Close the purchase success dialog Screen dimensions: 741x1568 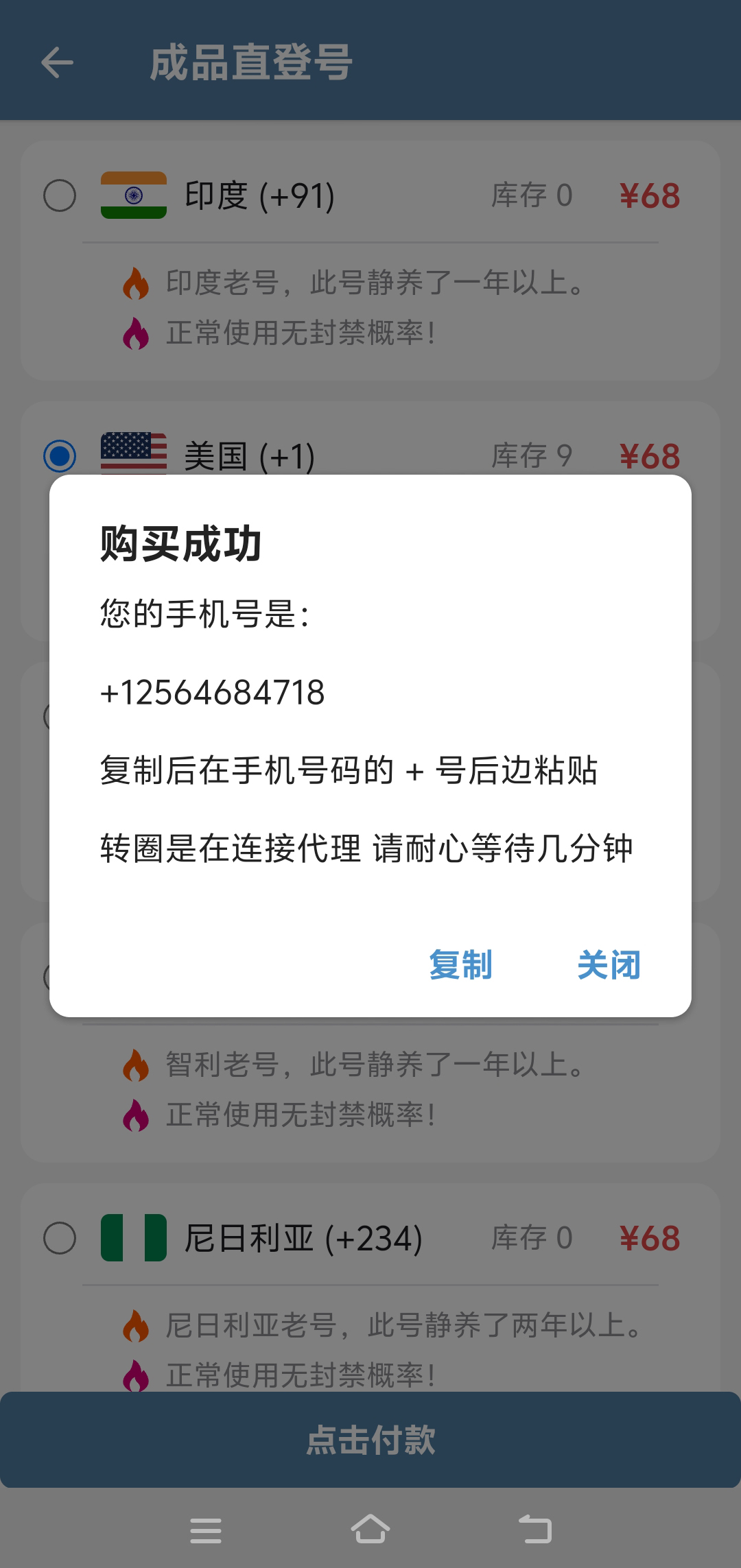tap(609, 964)
